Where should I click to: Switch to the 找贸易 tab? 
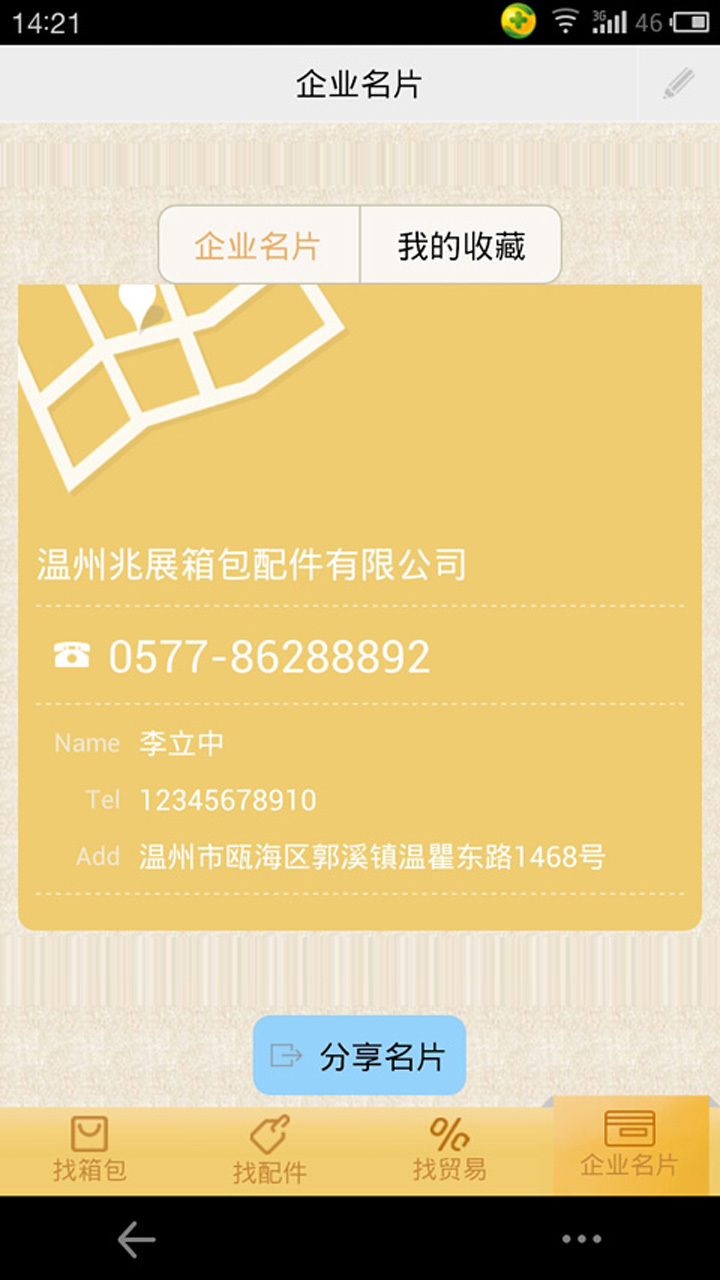pos(449,1150)
